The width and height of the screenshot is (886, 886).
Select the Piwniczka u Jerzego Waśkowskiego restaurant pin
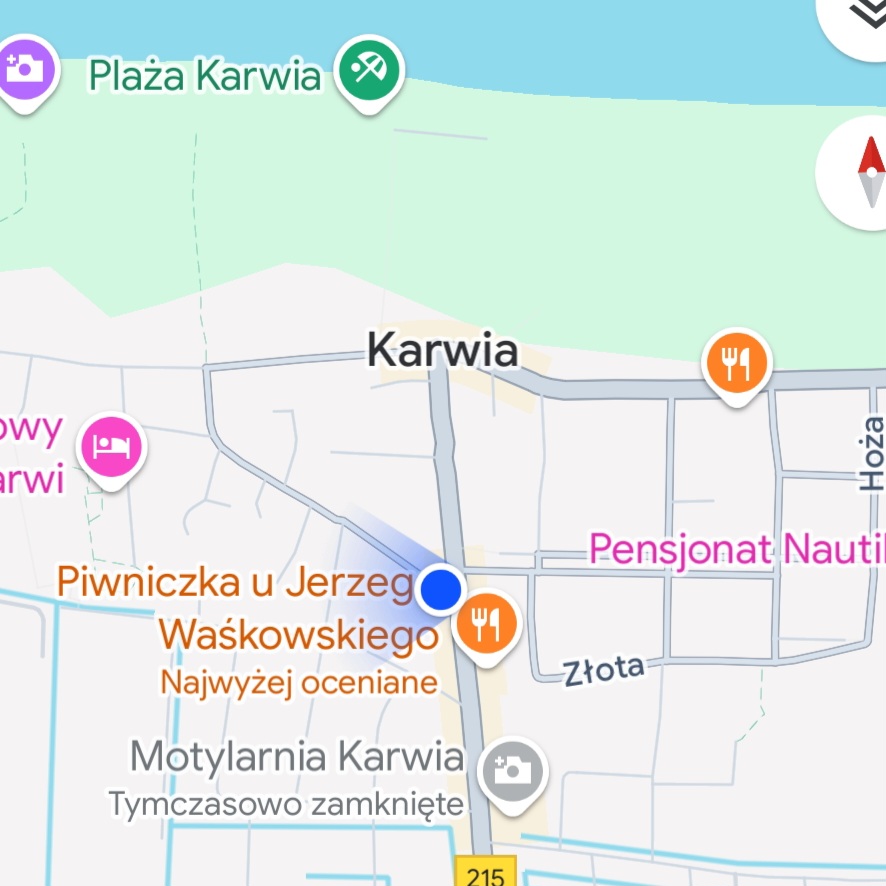pyautogui.click(x=486, y=624)
